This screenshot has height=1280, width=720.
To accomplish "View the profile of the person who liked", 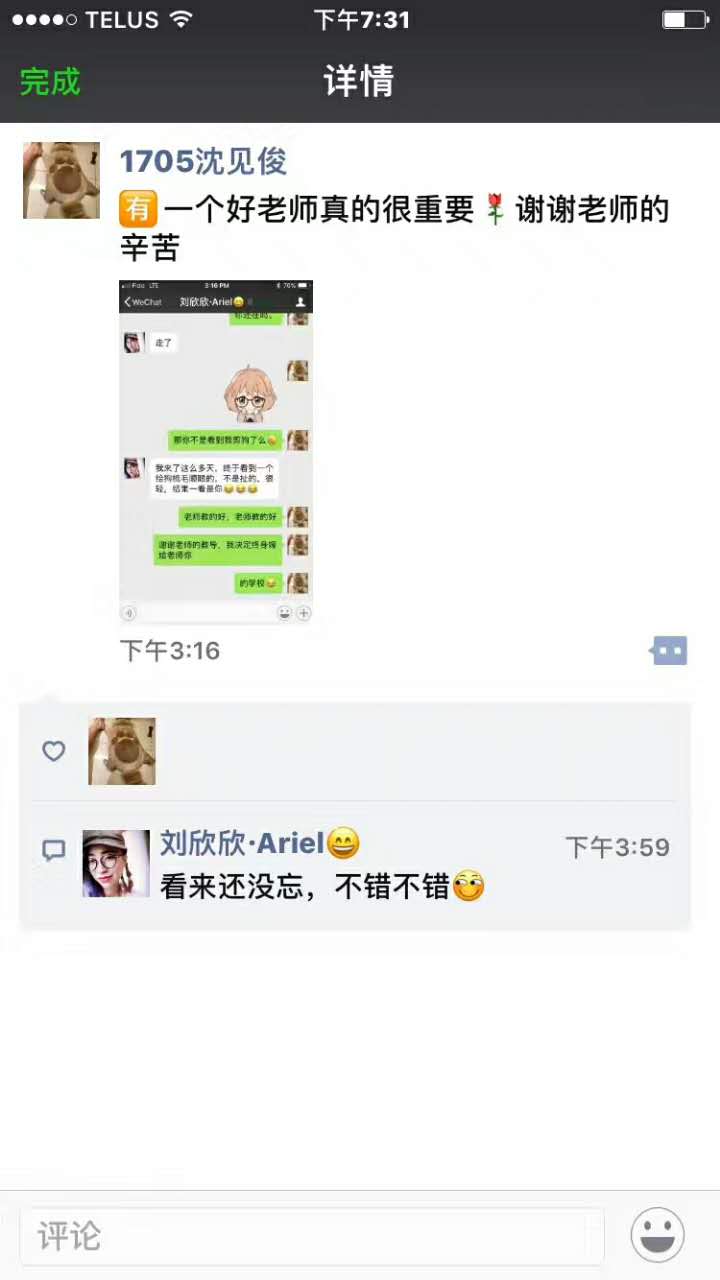I will 122,751.
